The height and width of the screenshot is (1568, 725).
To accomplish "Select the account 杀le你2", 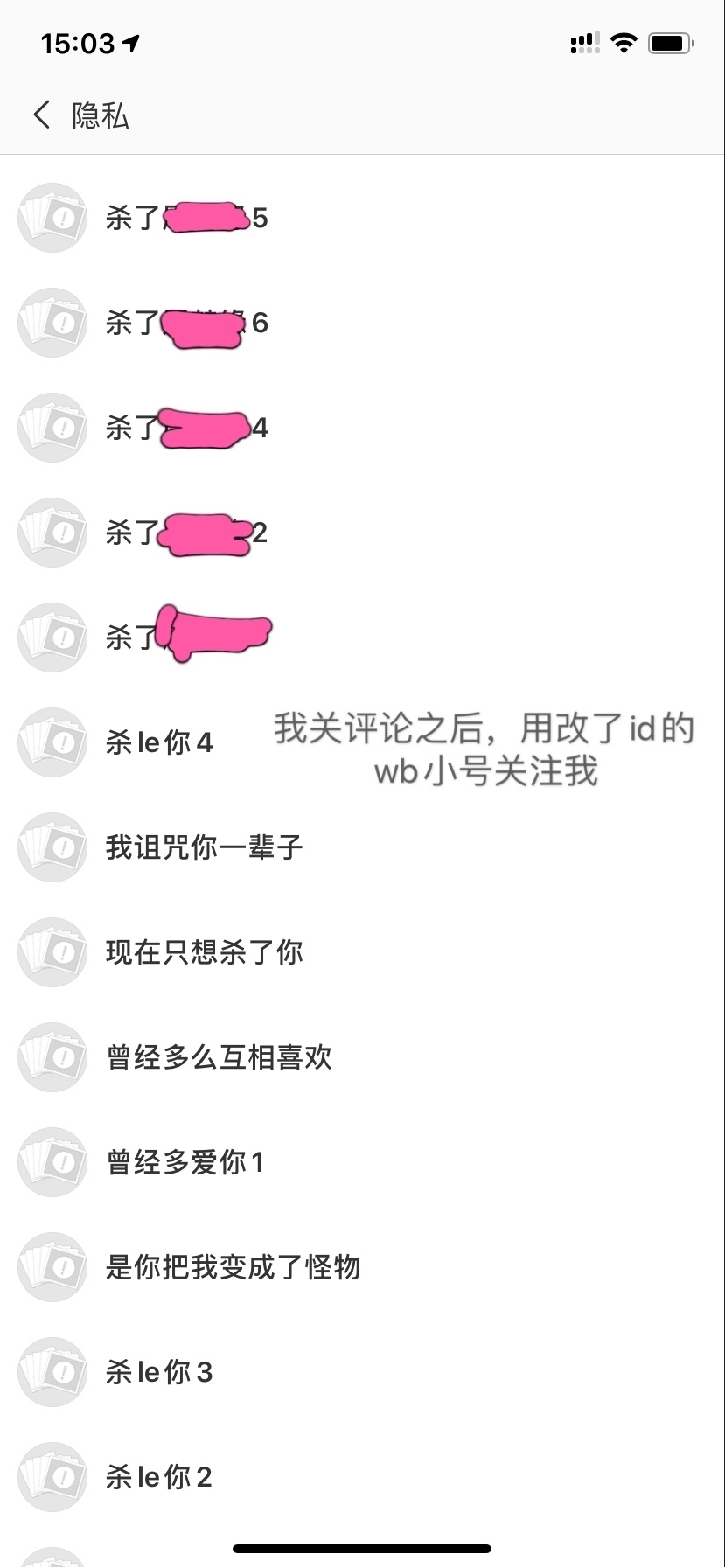I will click(x=362, y=1477).
